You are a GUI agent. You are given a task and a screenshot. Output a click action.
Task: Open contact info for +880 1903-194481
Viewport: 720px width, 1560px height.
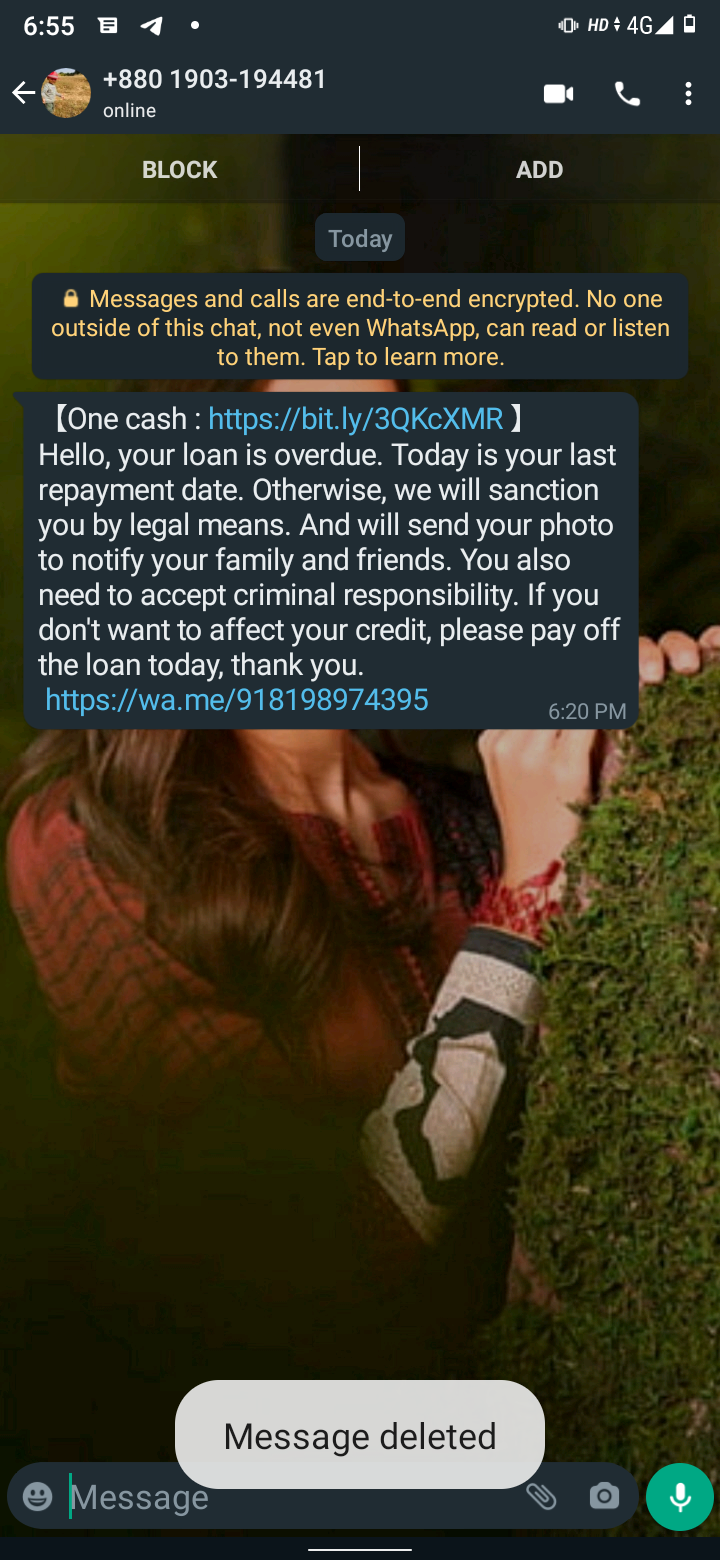[x=215, y=92]
